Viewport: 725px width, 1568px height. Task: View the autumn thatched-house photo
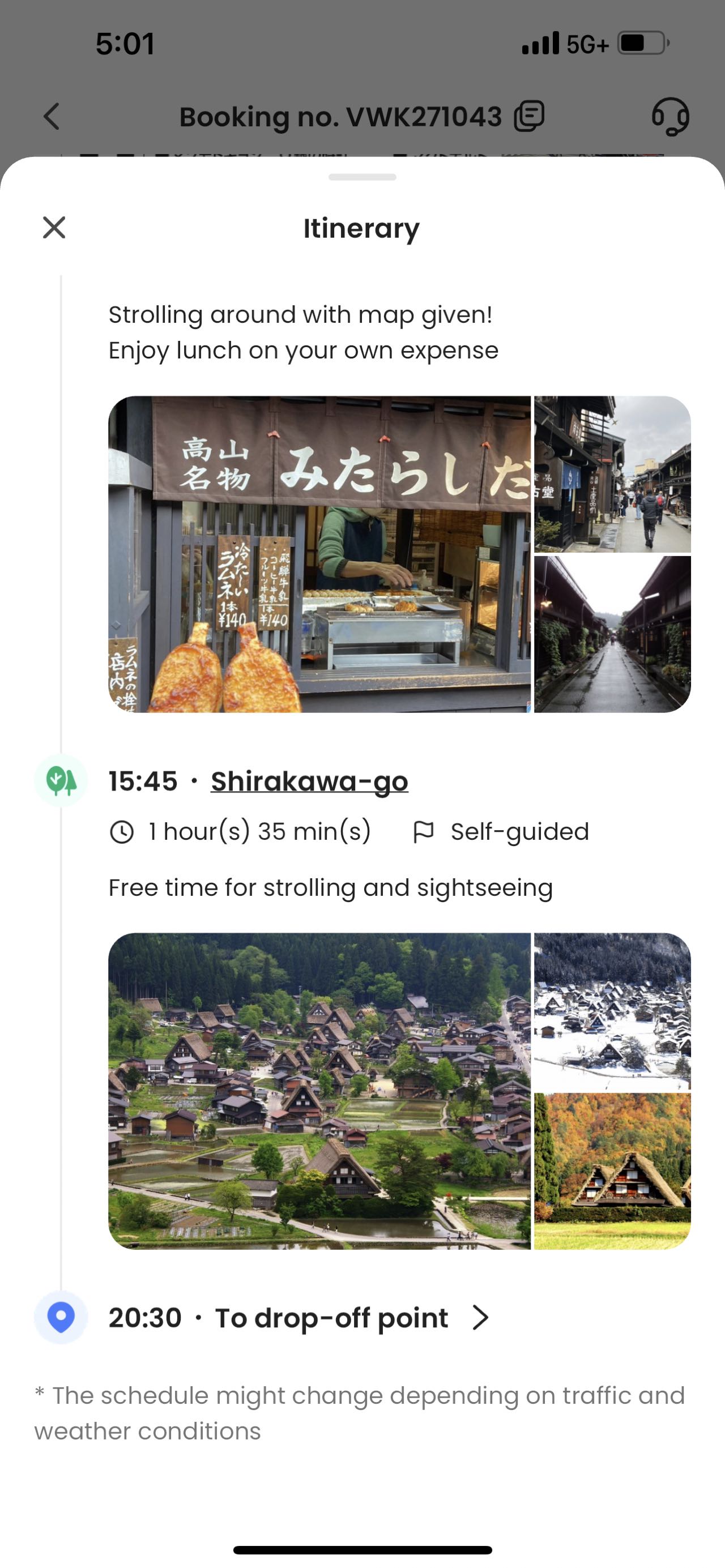pos(612,1171)
